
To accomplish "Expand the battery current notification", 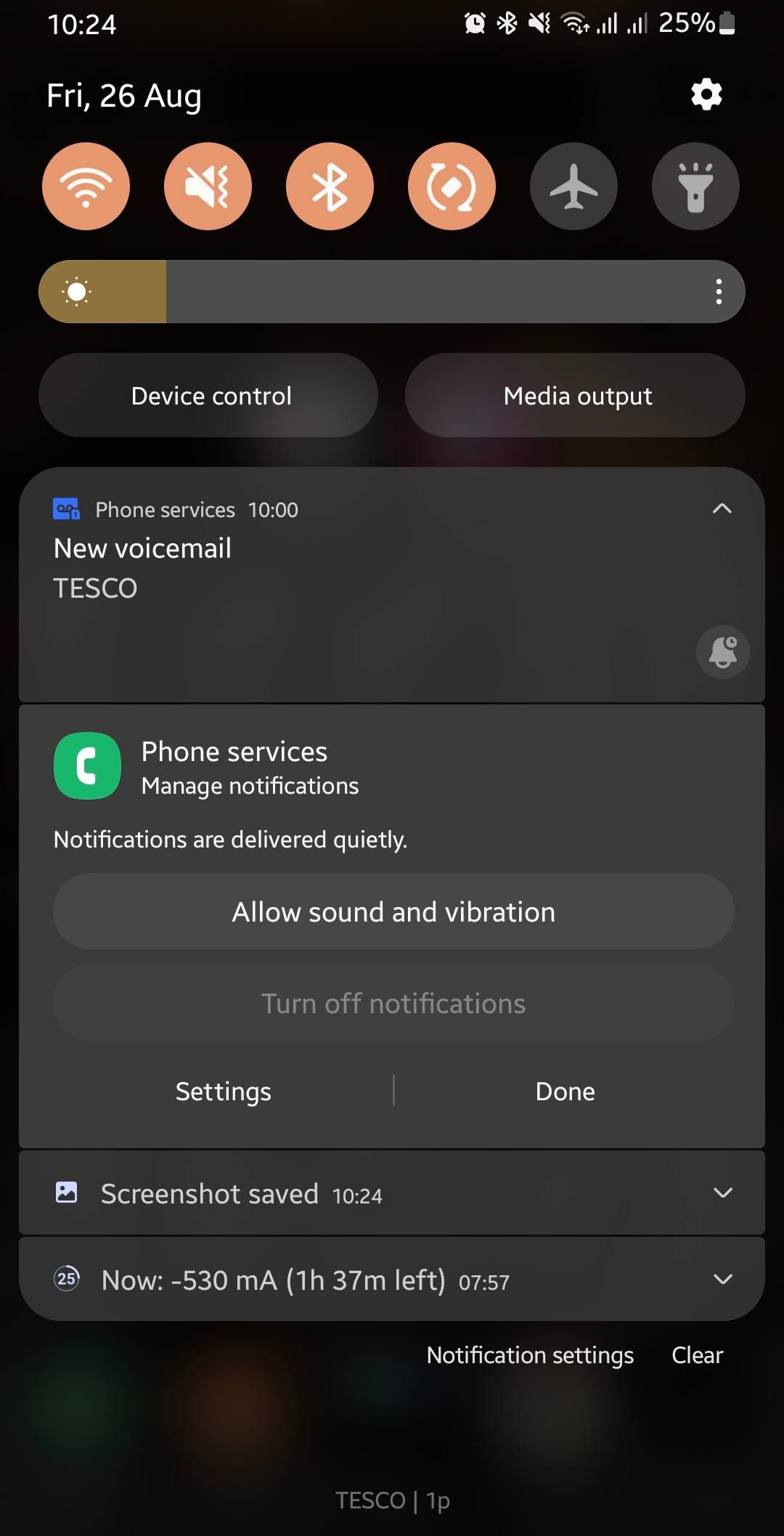I will (722, 1280).
